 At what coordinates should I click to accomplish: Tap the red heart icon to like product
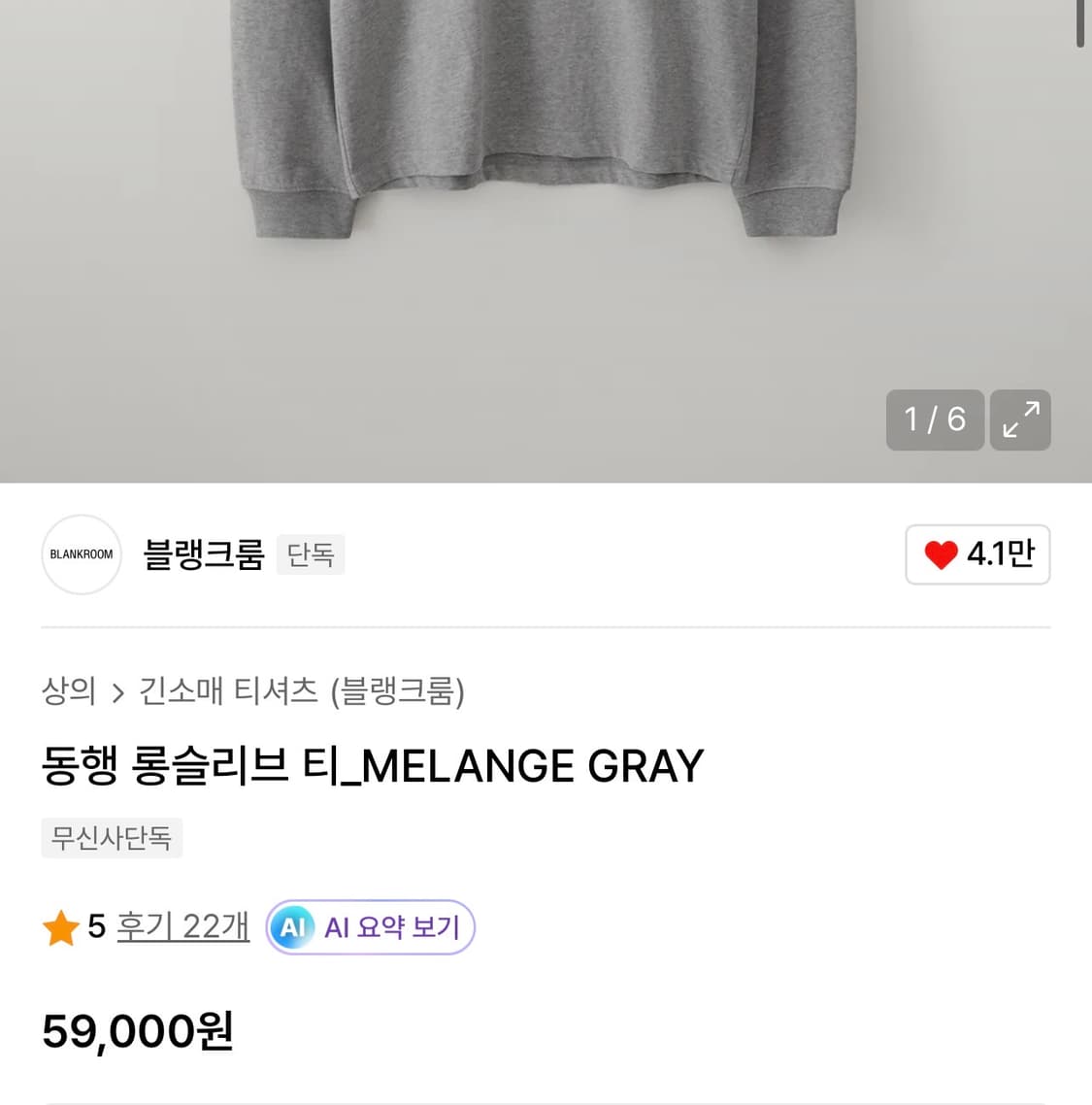940,553
